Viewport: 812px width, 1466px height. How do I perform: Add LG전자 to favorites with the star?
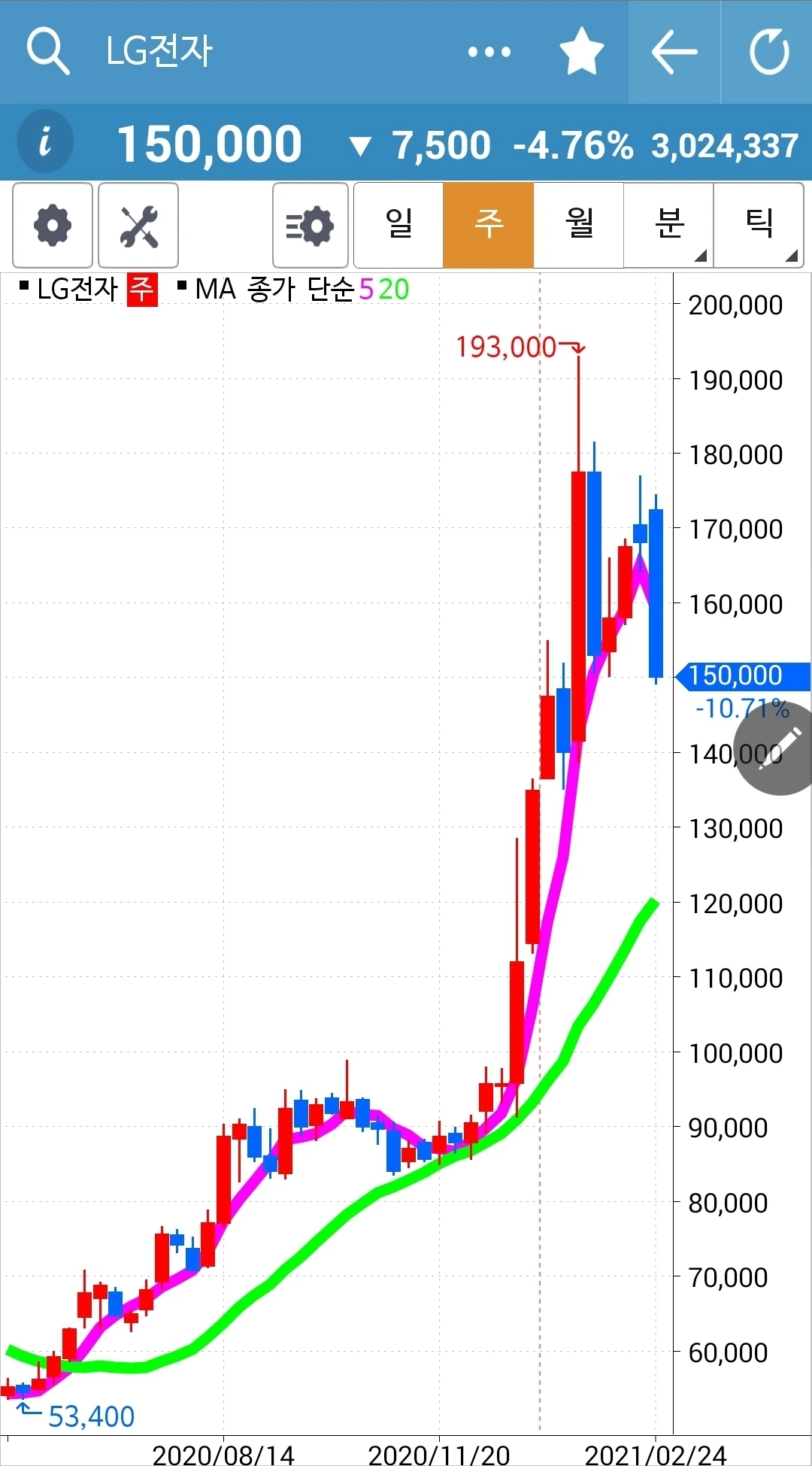tap(582, 52)
